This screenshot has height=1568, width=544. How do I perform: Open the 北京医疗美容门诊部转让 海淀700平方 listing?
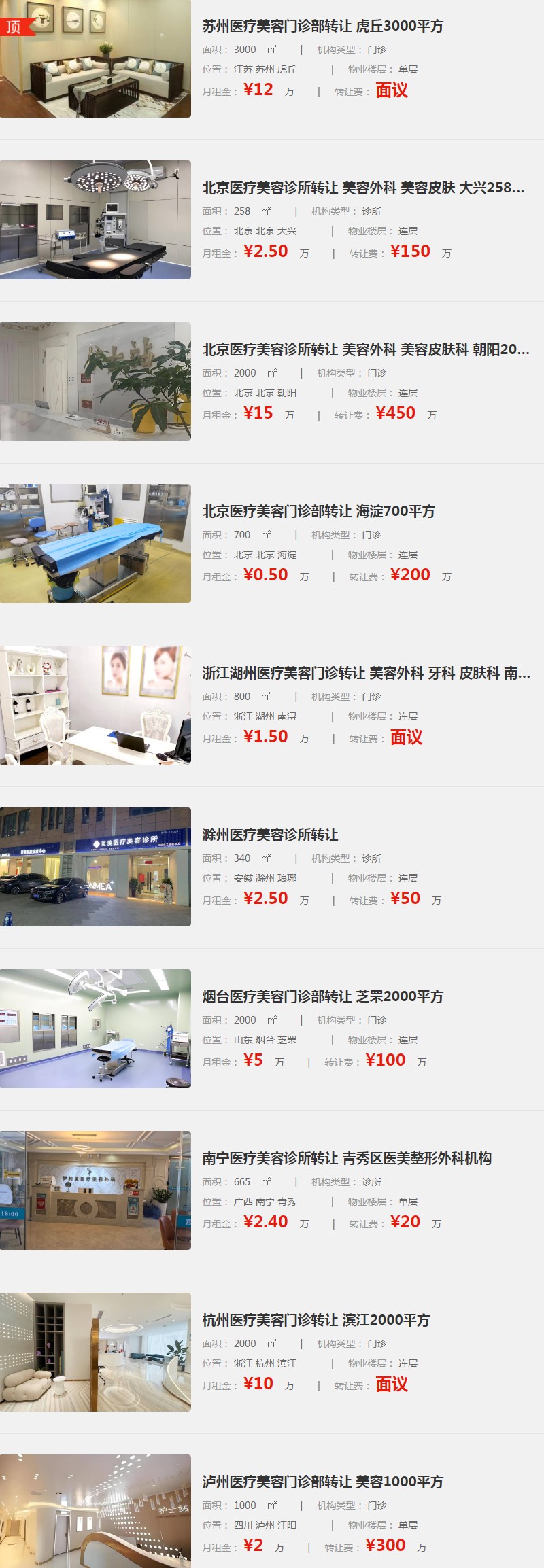[x=318, y=511]
